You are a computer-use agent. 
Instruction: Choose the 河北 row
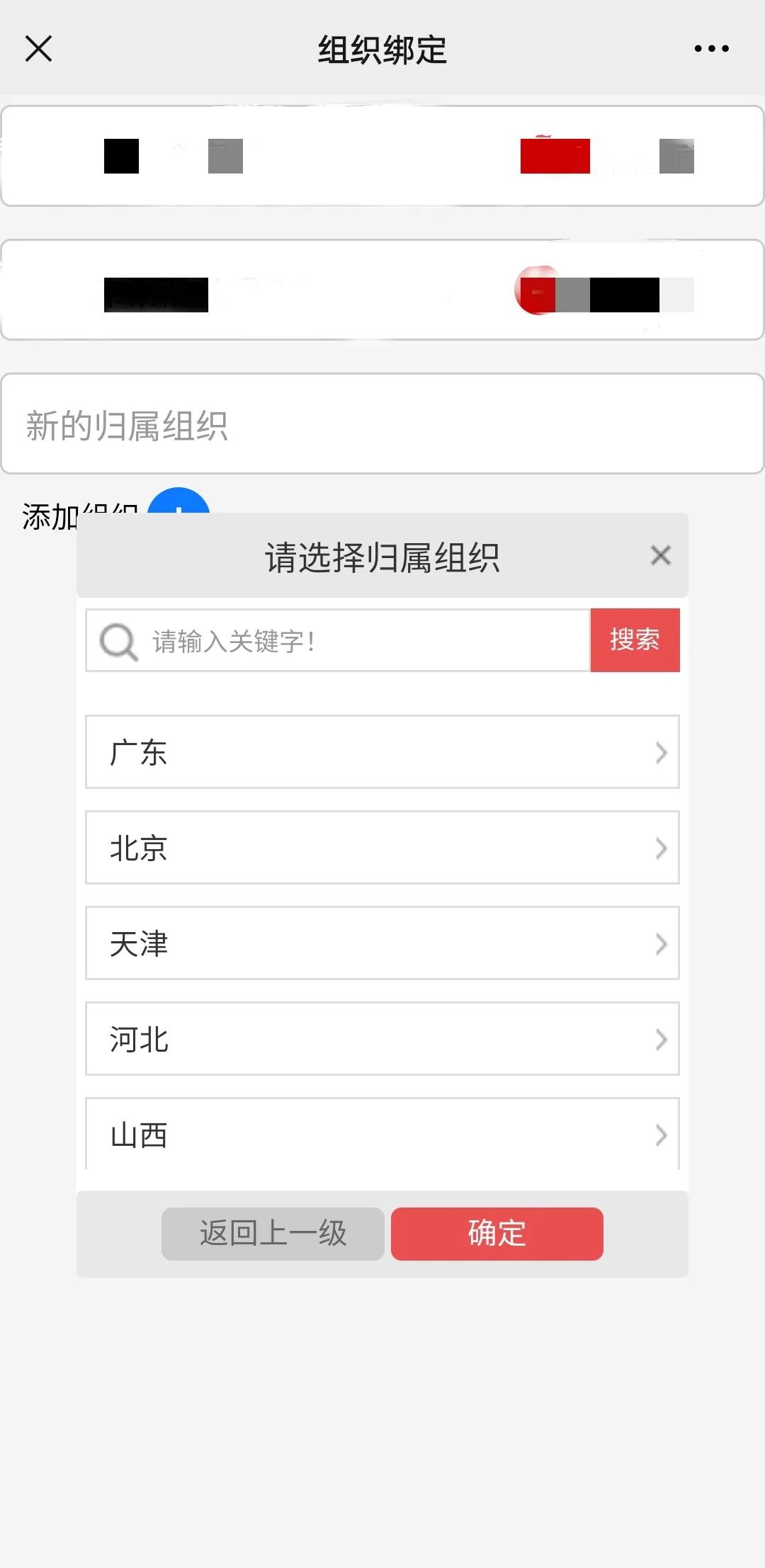tap(382, 1039)
